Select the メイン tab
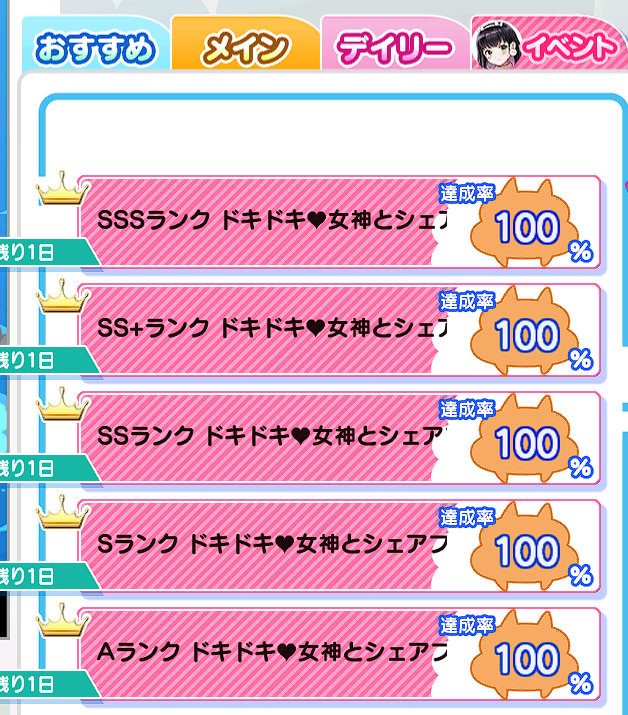 [245, 47]
